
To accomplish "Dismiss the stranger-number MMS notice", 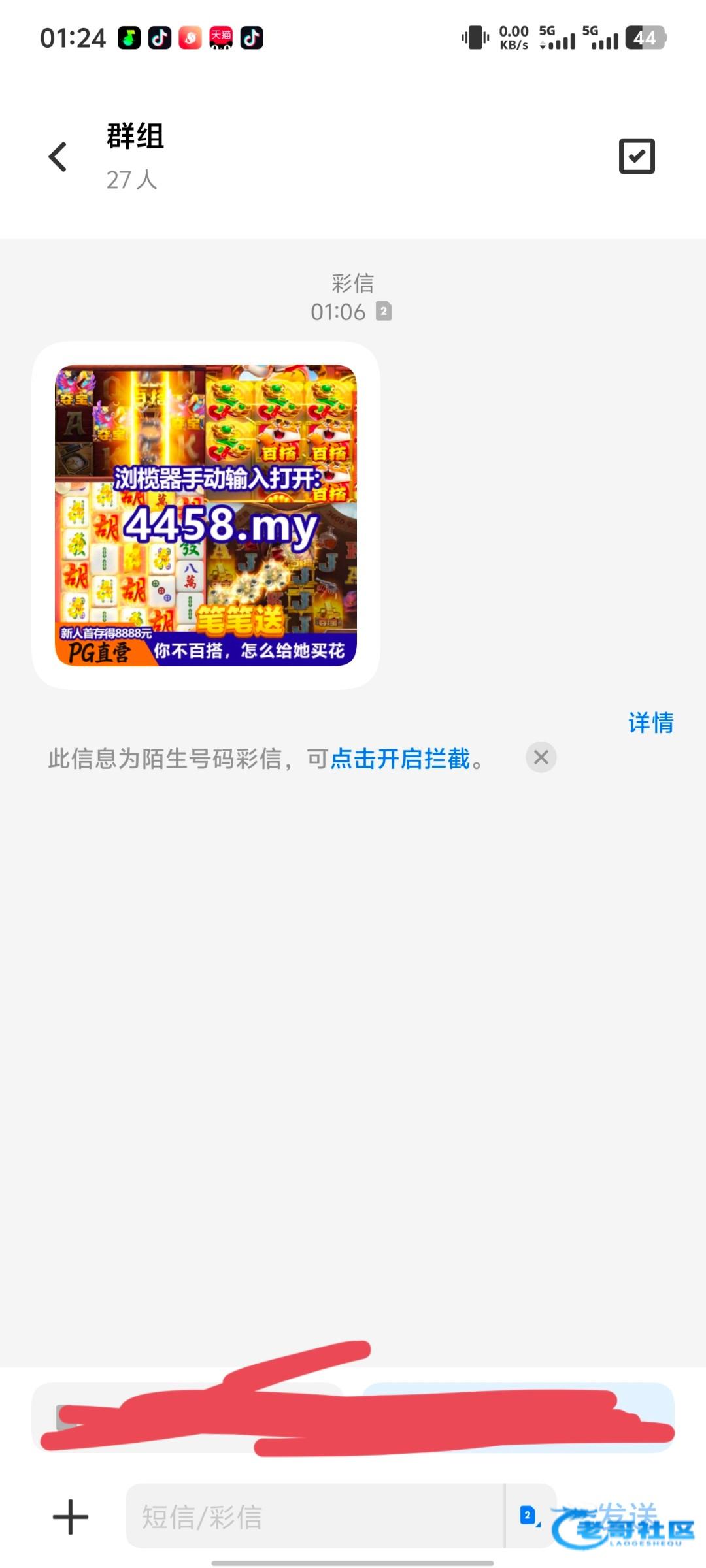I will click(541, 757).
